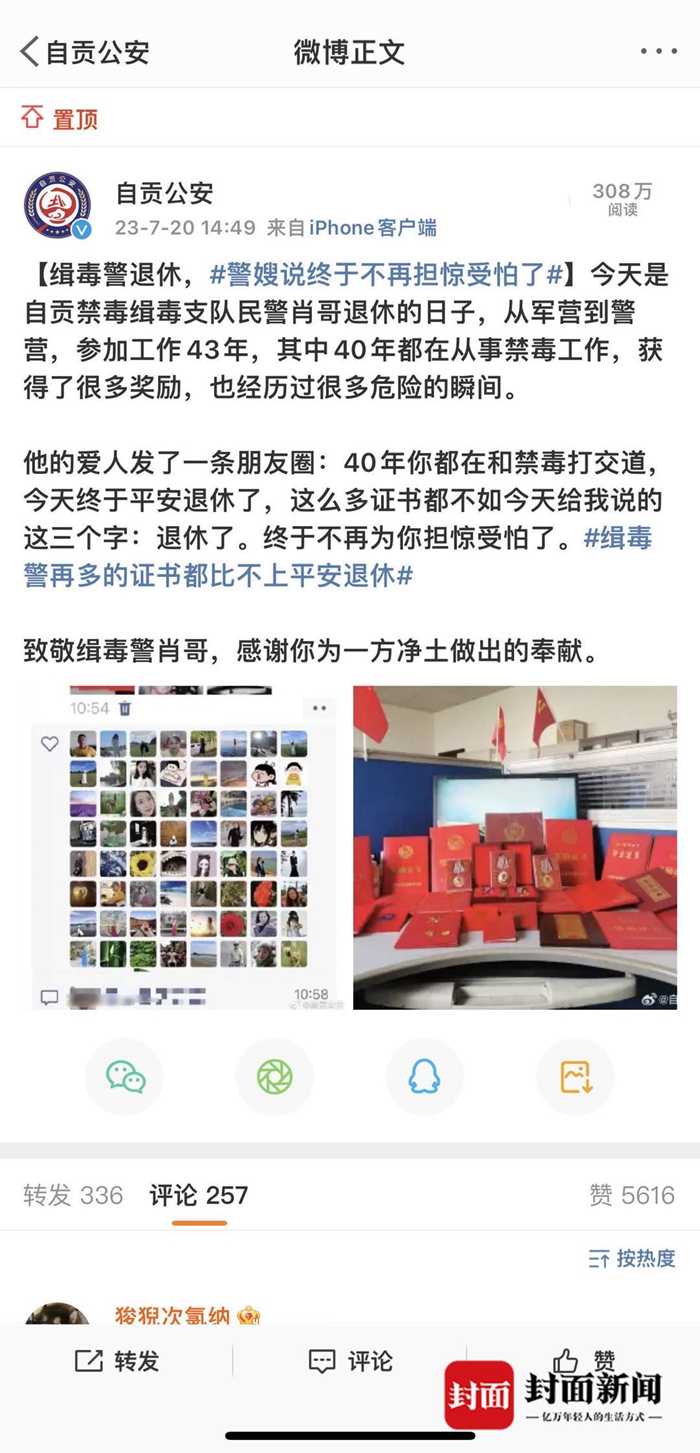
Task: Switch to the 转发 336 tab
Action: pyautogui.click(x=73, y=1195)
